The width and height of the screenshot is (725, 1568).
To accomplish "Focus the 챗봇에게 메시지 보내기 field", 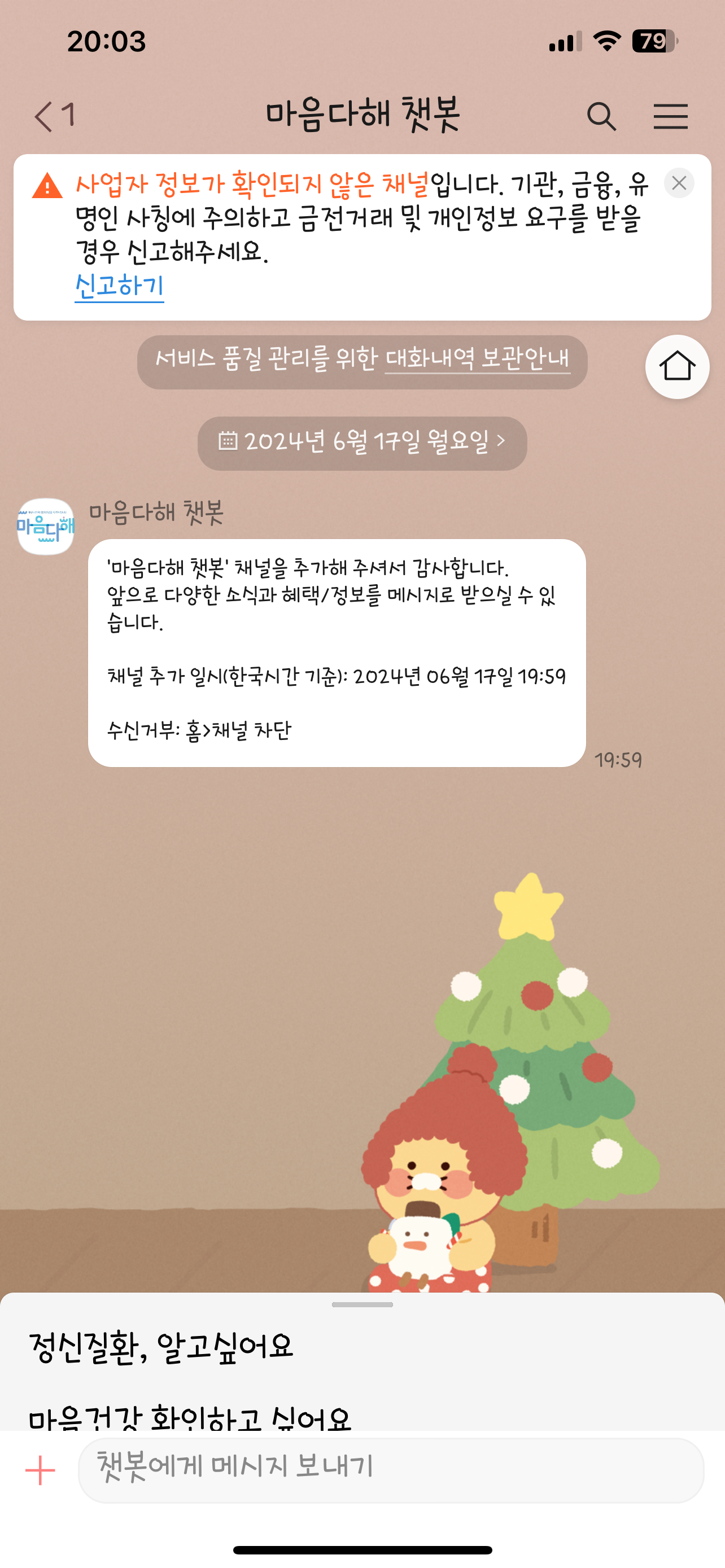I will point(390,1470).
